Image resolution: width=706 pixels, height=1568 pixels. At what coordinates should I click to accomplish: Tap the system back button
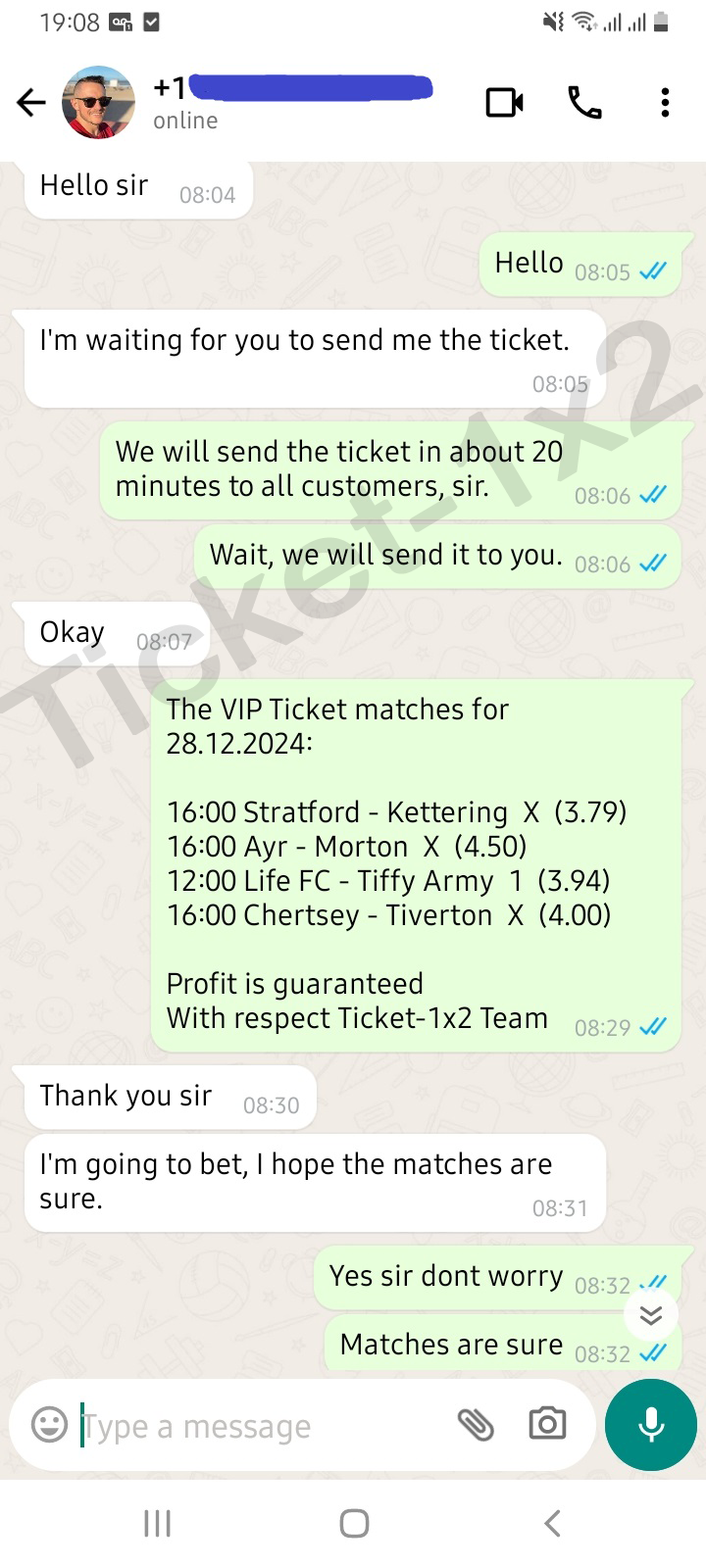(x=552, y=1523)
